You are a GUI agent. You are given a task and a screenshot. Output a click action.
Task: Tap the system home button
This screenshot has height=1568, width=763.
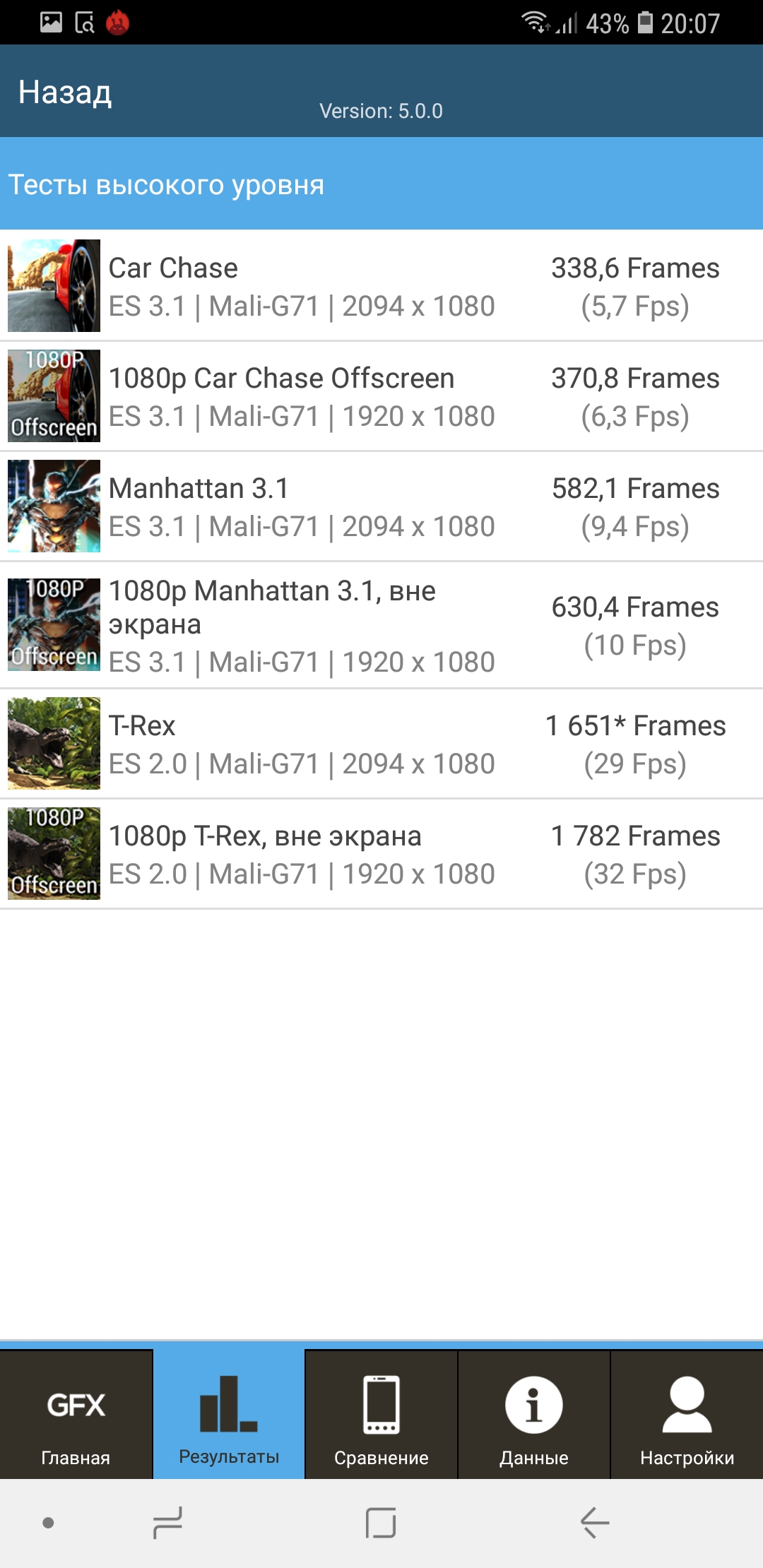tap(381, 1522)
